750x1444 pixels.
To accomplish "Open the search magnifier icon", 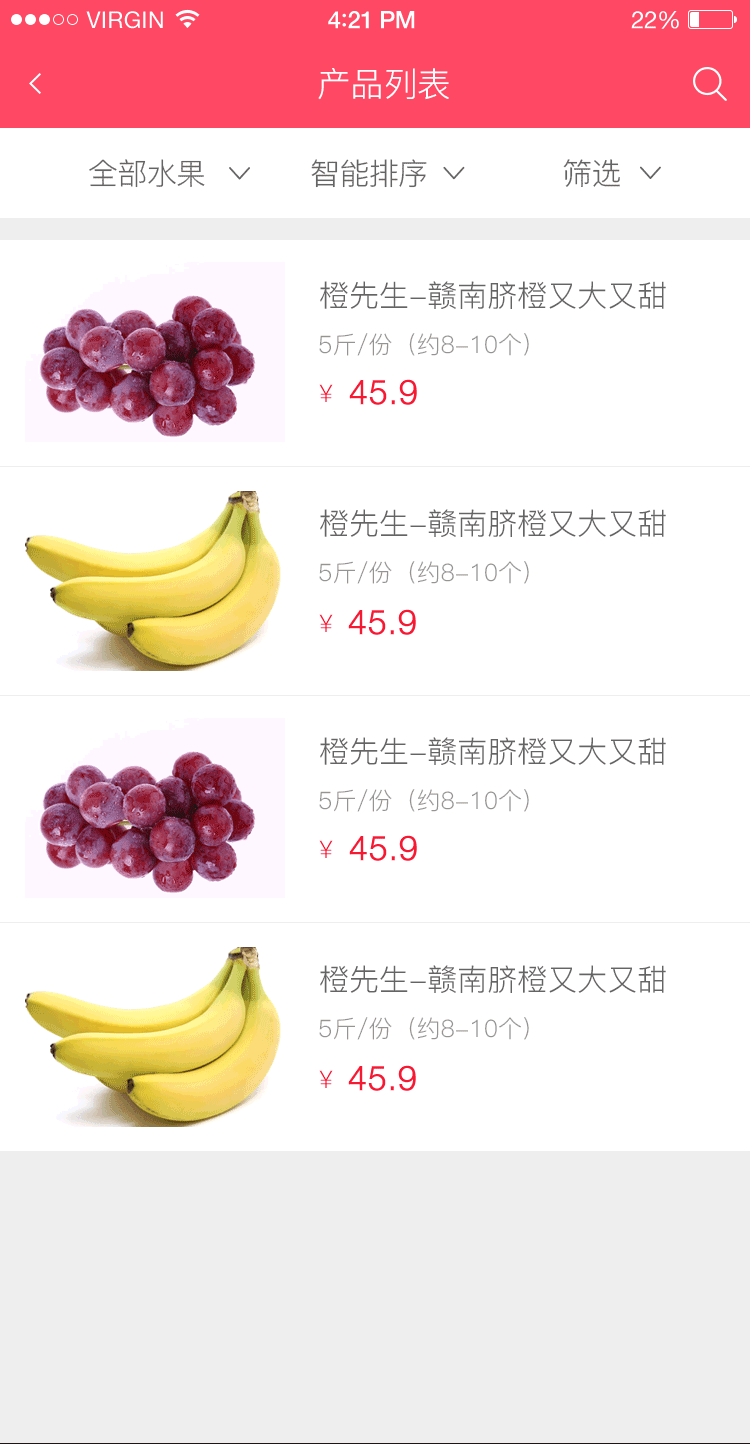I will [709, 84].
